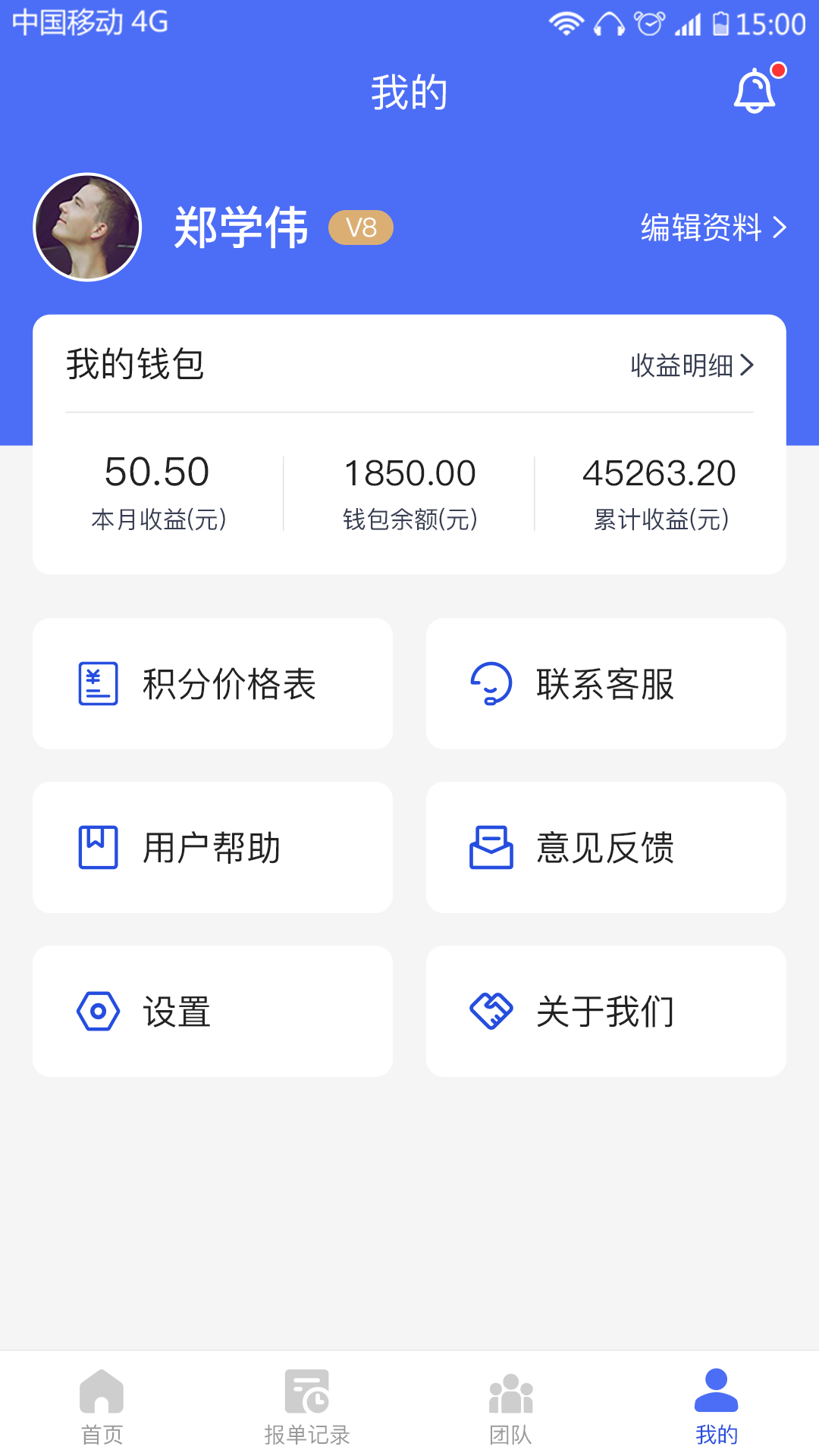Screen dimensions: 819x1456
Task: View 收益明细 earnings details
Action: (x=692, y=365)
